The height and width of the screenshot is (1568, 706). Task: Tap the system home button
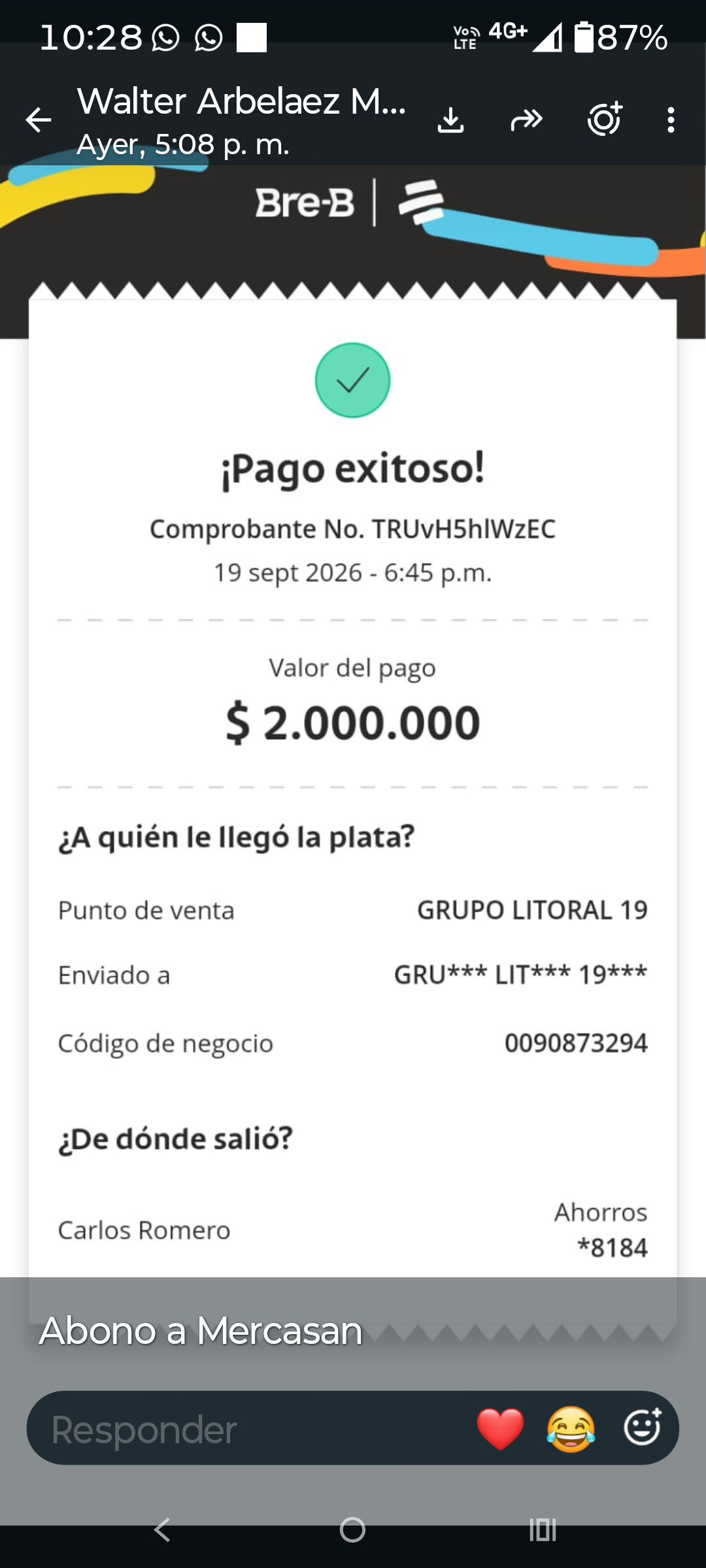352,1529
